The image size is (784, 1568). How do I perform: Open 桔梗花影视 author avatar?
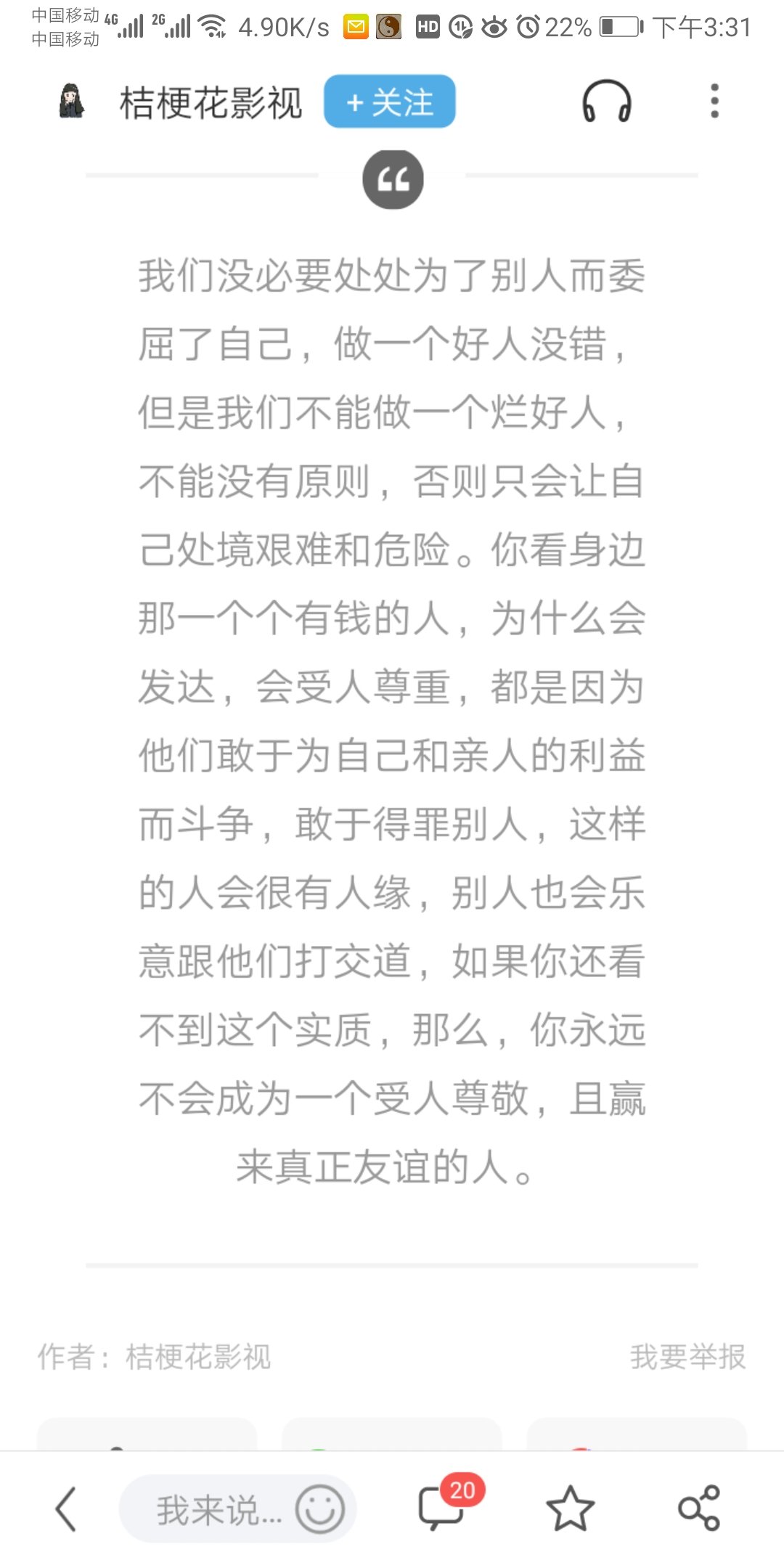coord(71,101)
